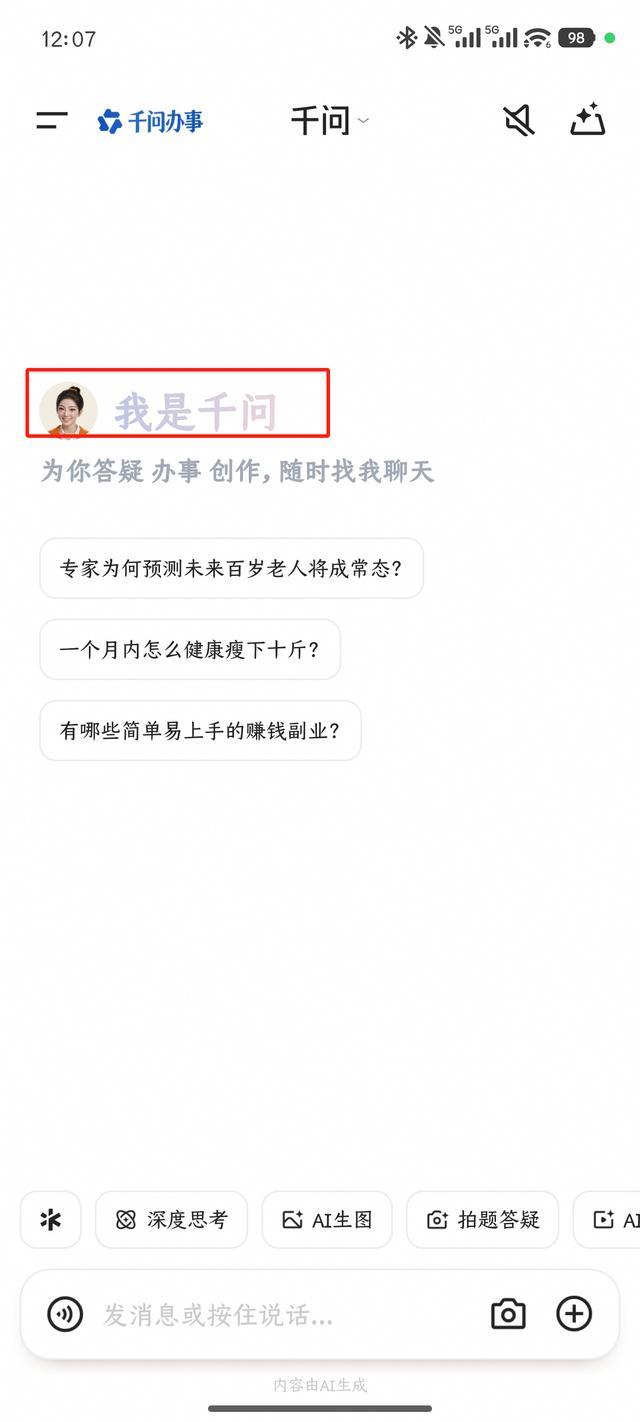
Task: Open 千问办事 from the top bar
Action: click(x=150, y=121)
